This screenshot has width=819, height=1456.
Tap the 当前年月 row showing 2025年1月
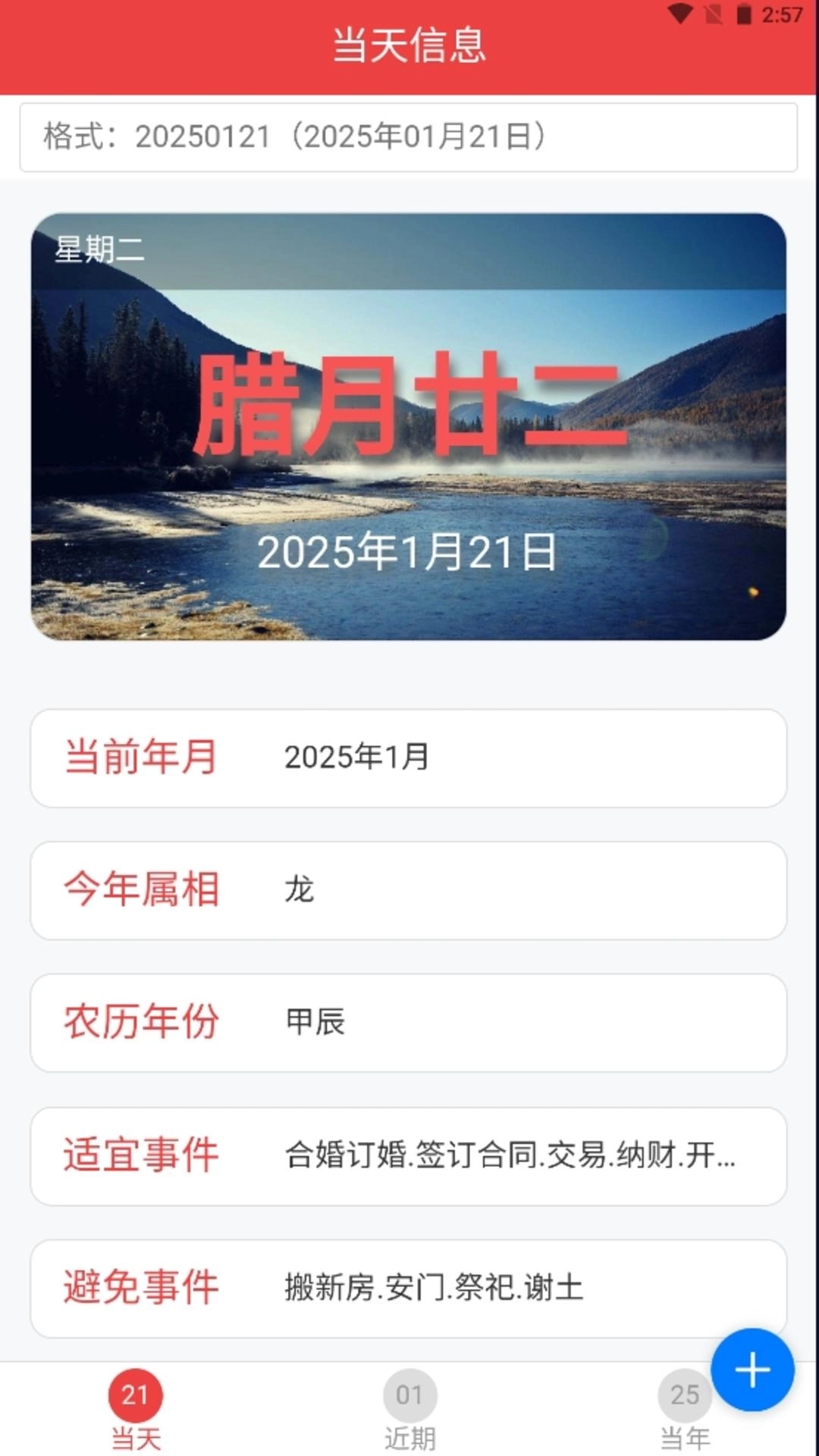(409, 758)
